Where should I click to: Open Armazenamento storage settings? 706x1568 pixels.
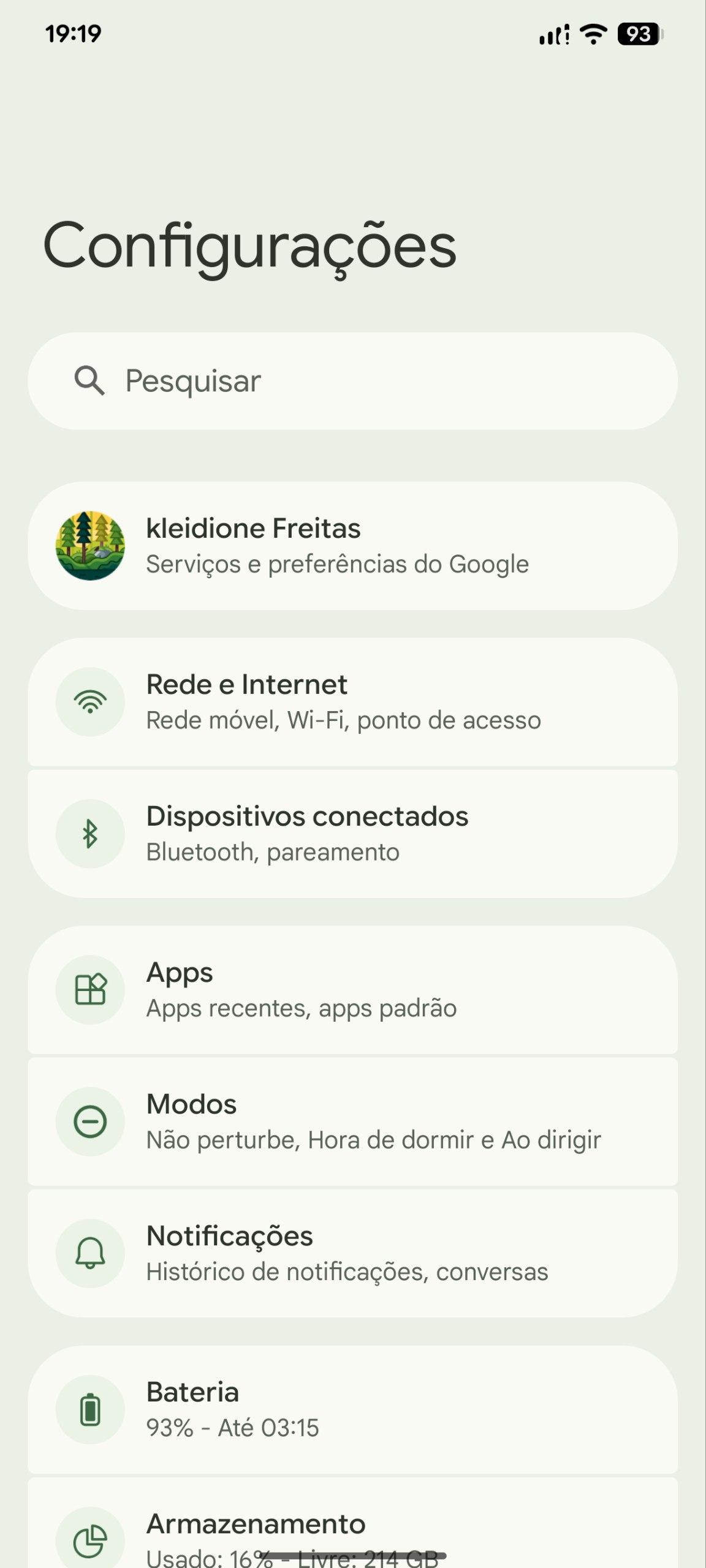point(352,1528)
